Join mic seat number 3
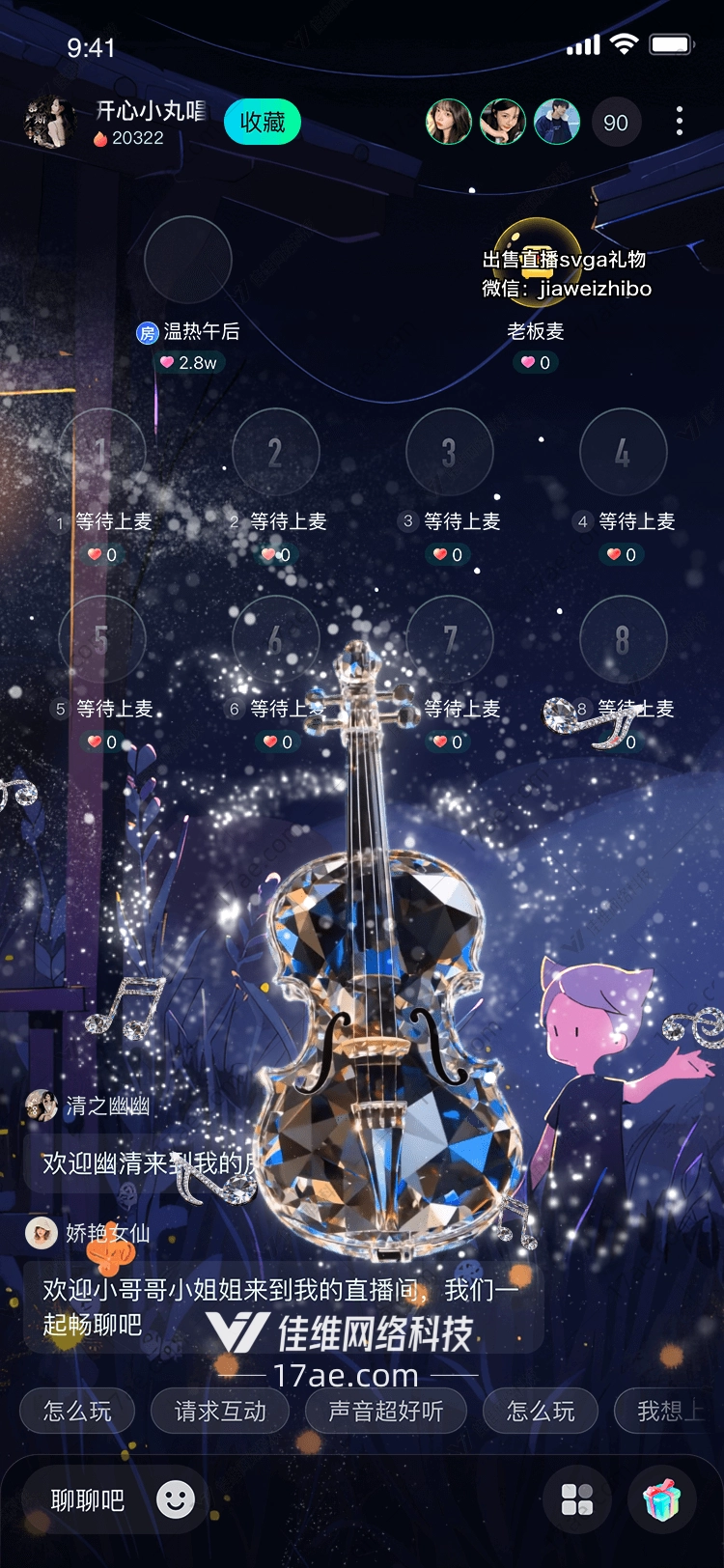The height and width of the screenshot is (1568, 724). [449, 452]
